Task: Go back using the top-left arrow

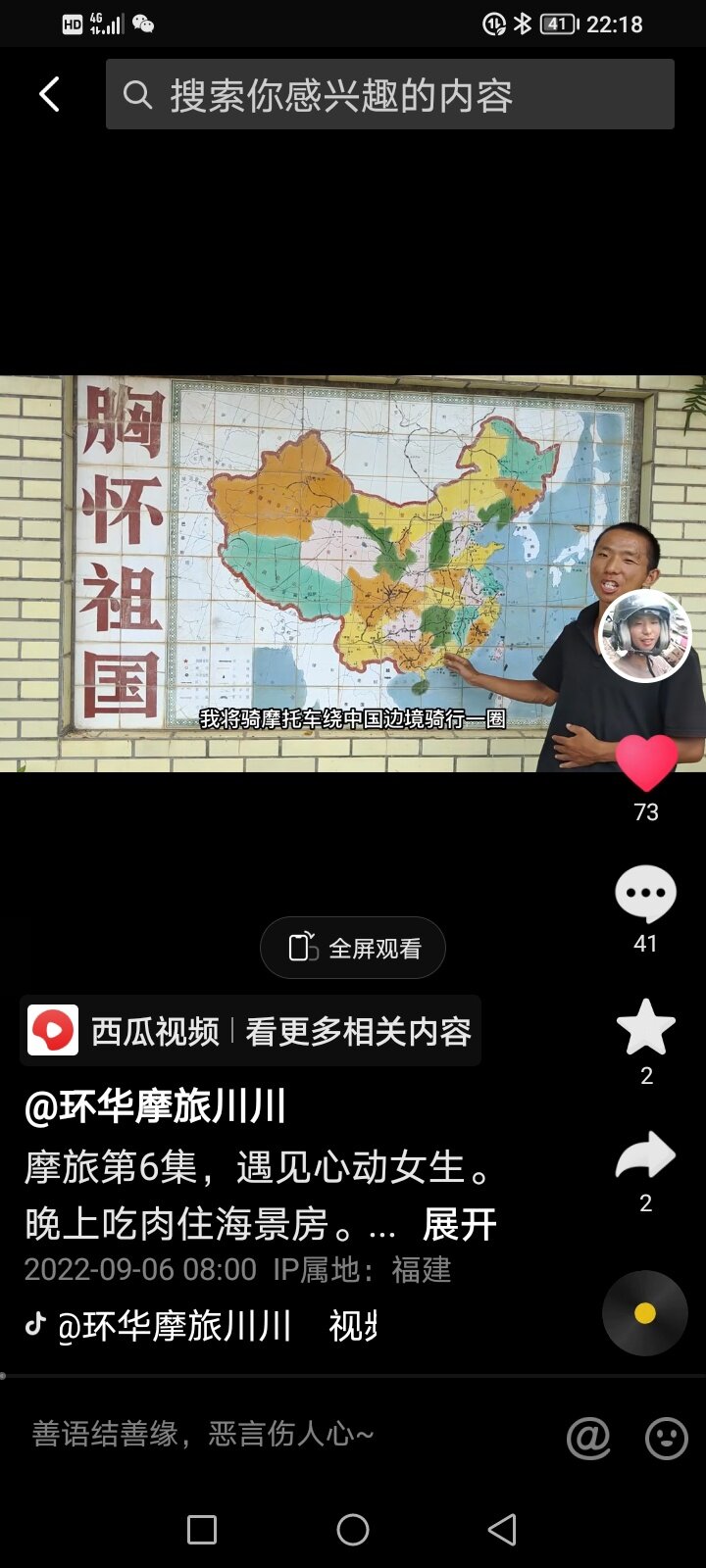Action: 49,95
